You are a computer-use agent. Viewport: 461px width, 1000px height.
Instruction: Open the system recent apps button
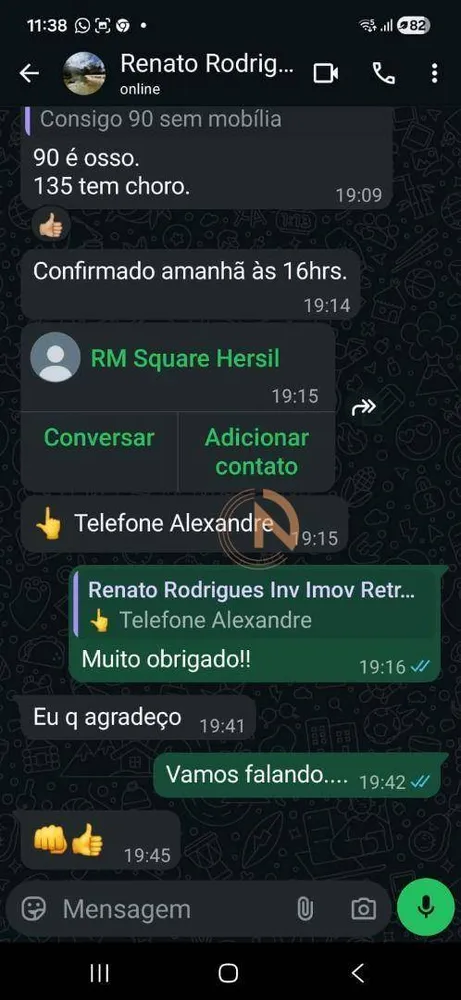point(99,973)
